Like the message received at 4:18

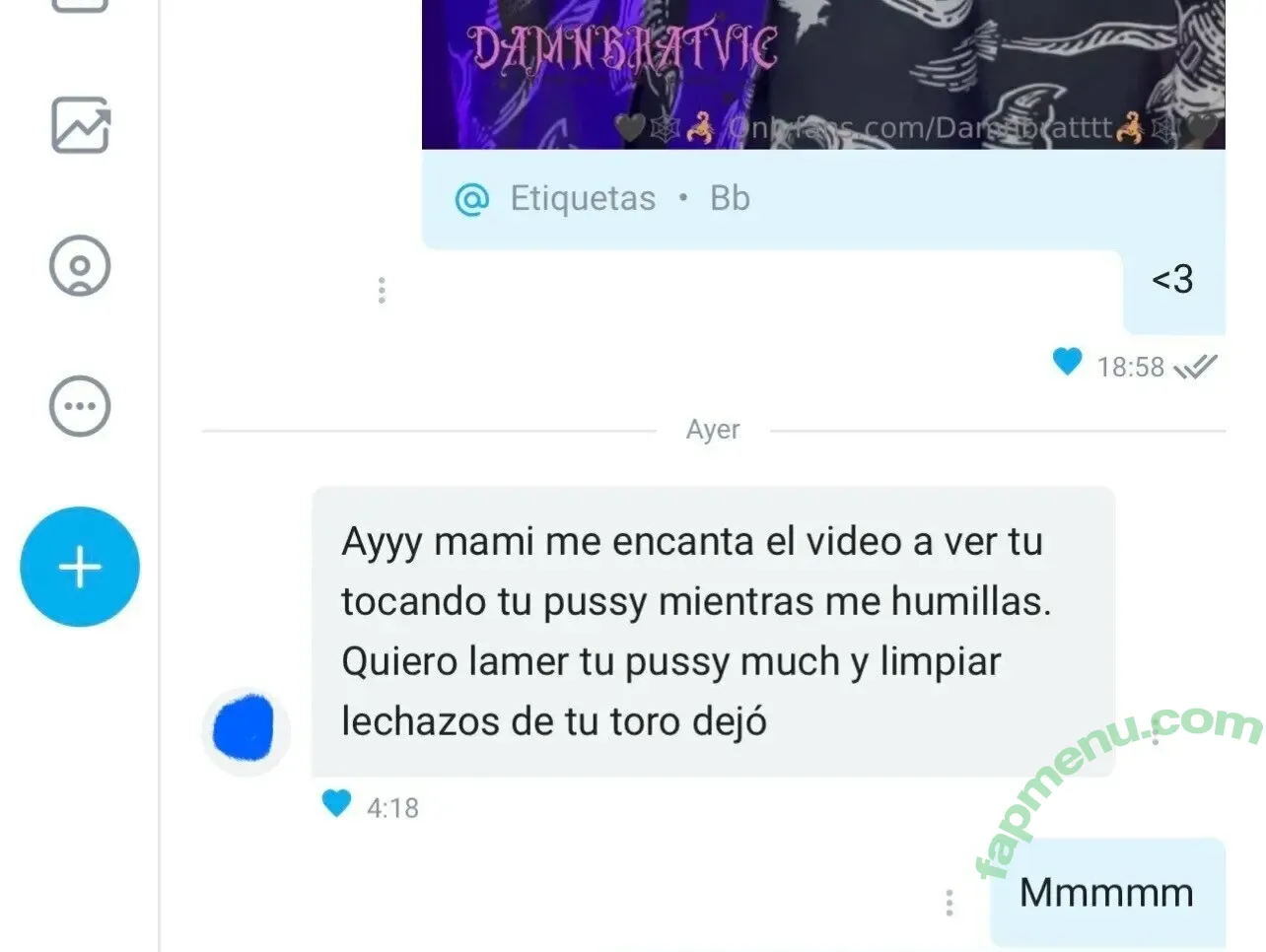[336, 804]
